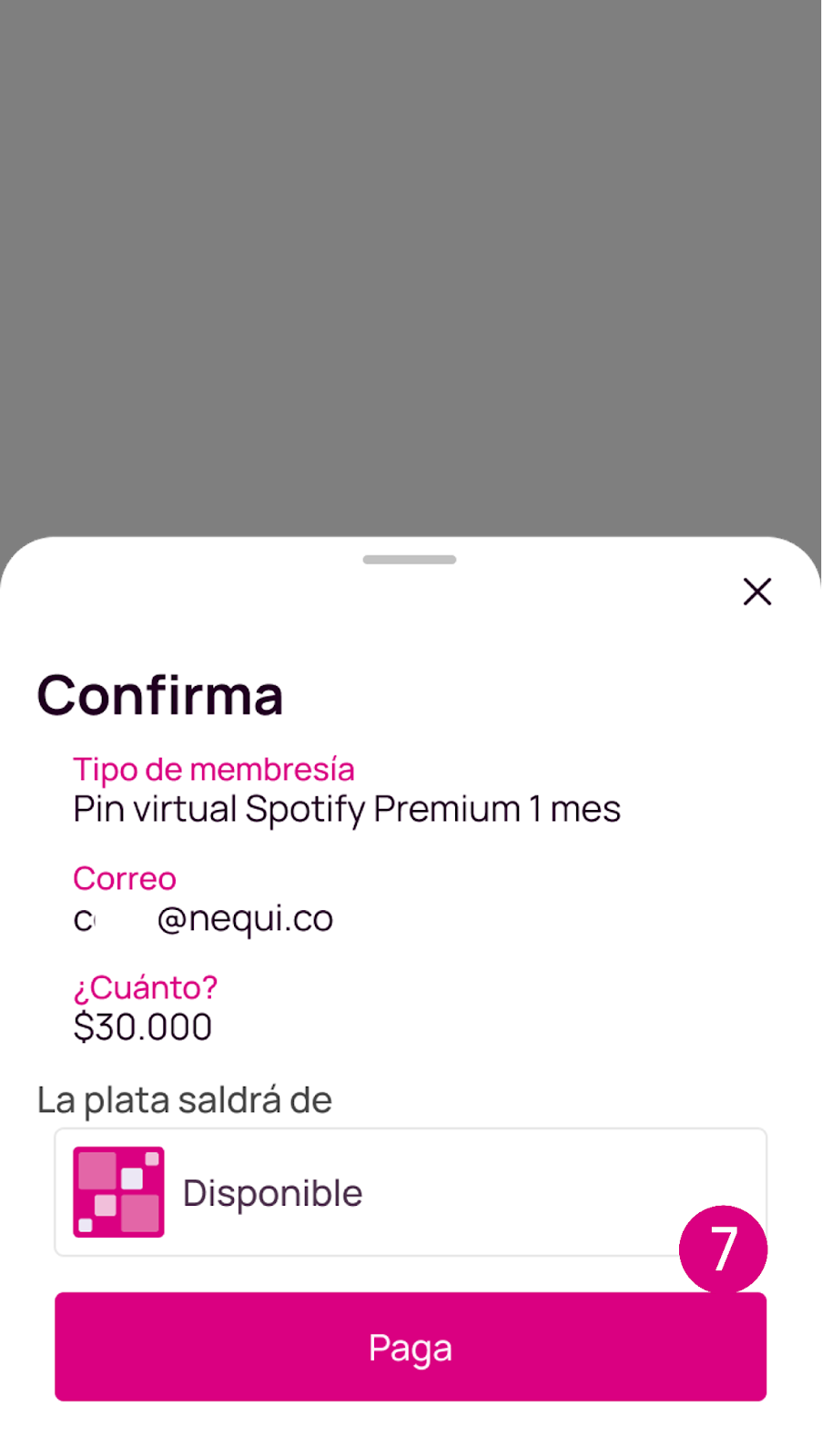Viewport: 822px width, 1456px height.
Task: Collapse the confirmation sheet via drag handle
Action: tap(411, 560)
